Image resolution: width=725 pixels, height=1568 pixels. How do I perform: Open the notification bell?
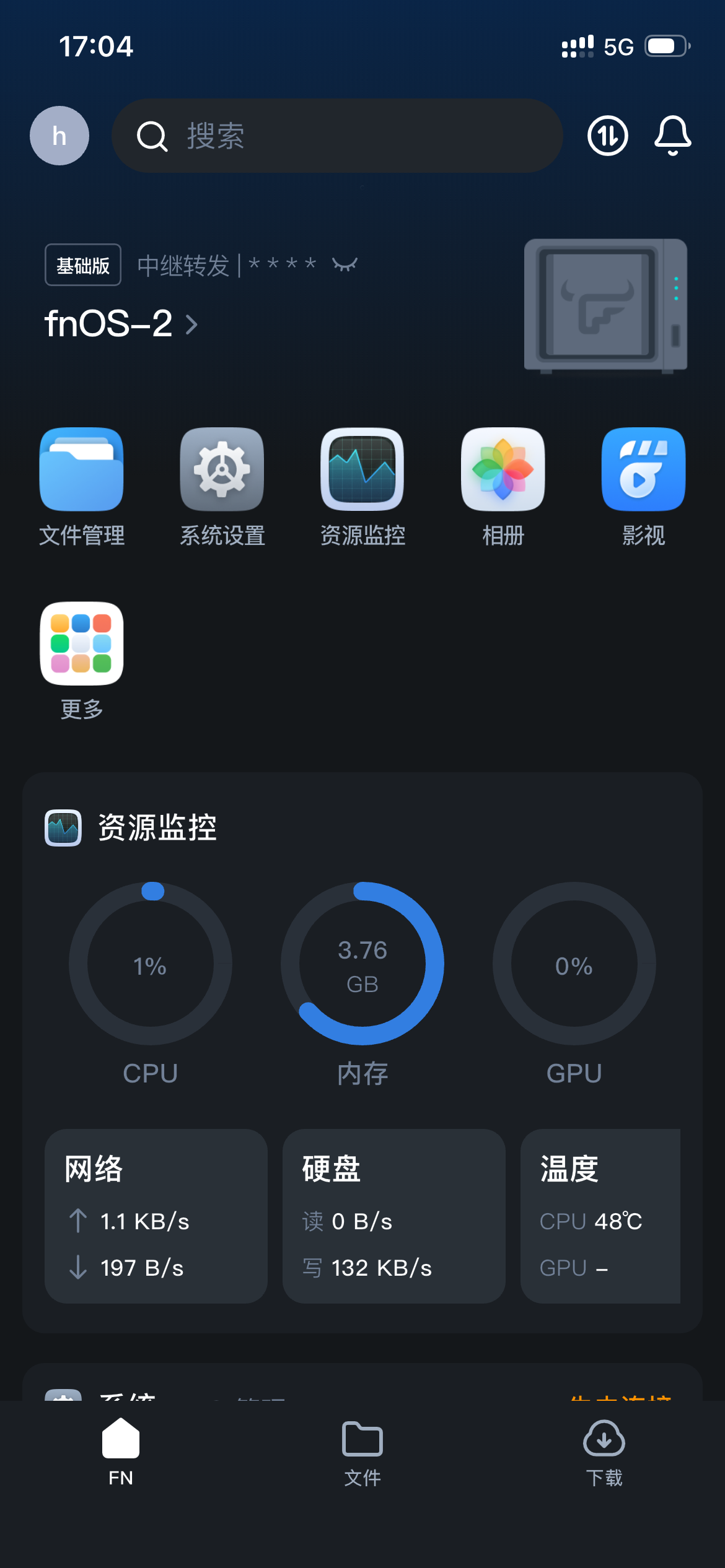tap(674, 135)
